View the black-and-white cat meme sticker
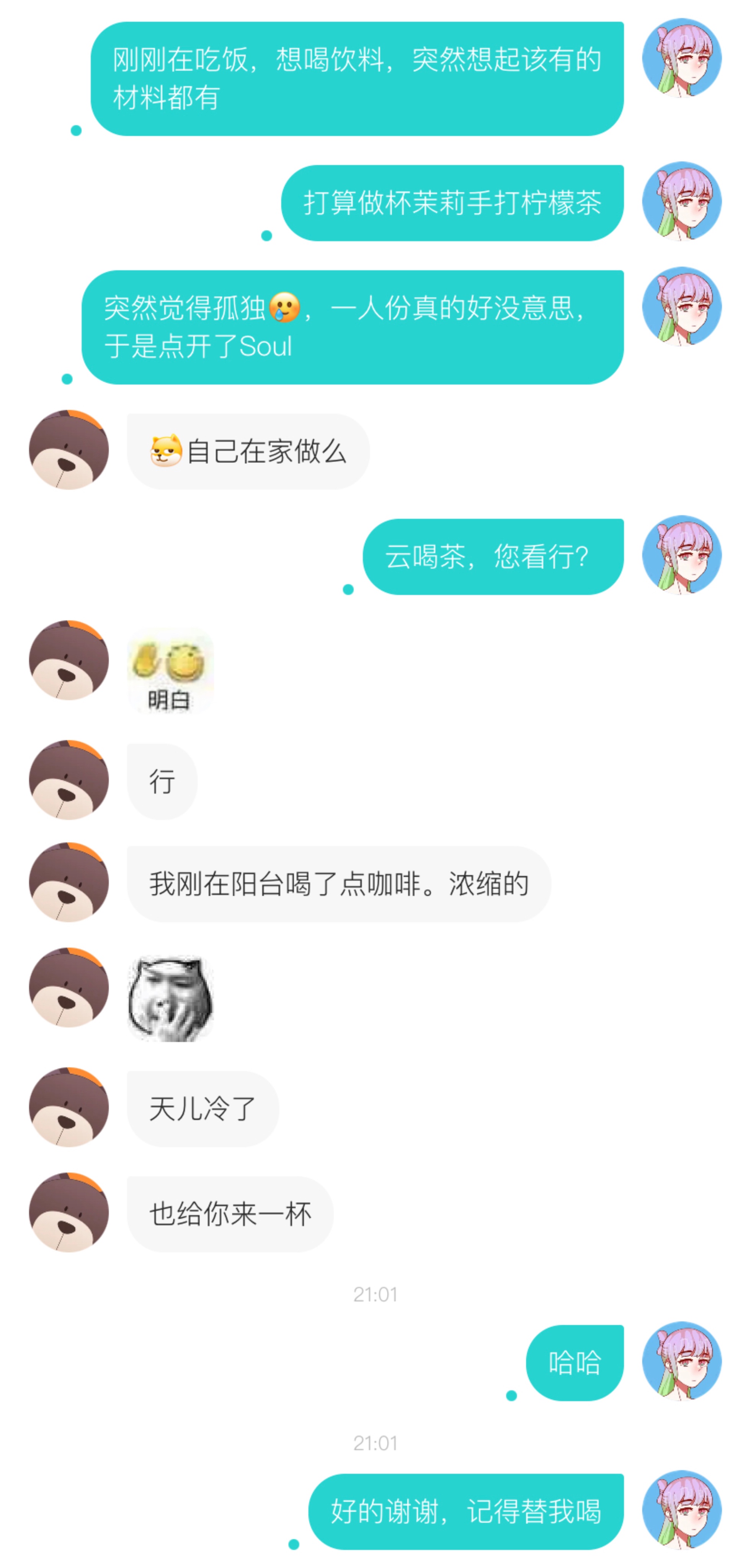The image size is (751, 1568). [170, 998]
